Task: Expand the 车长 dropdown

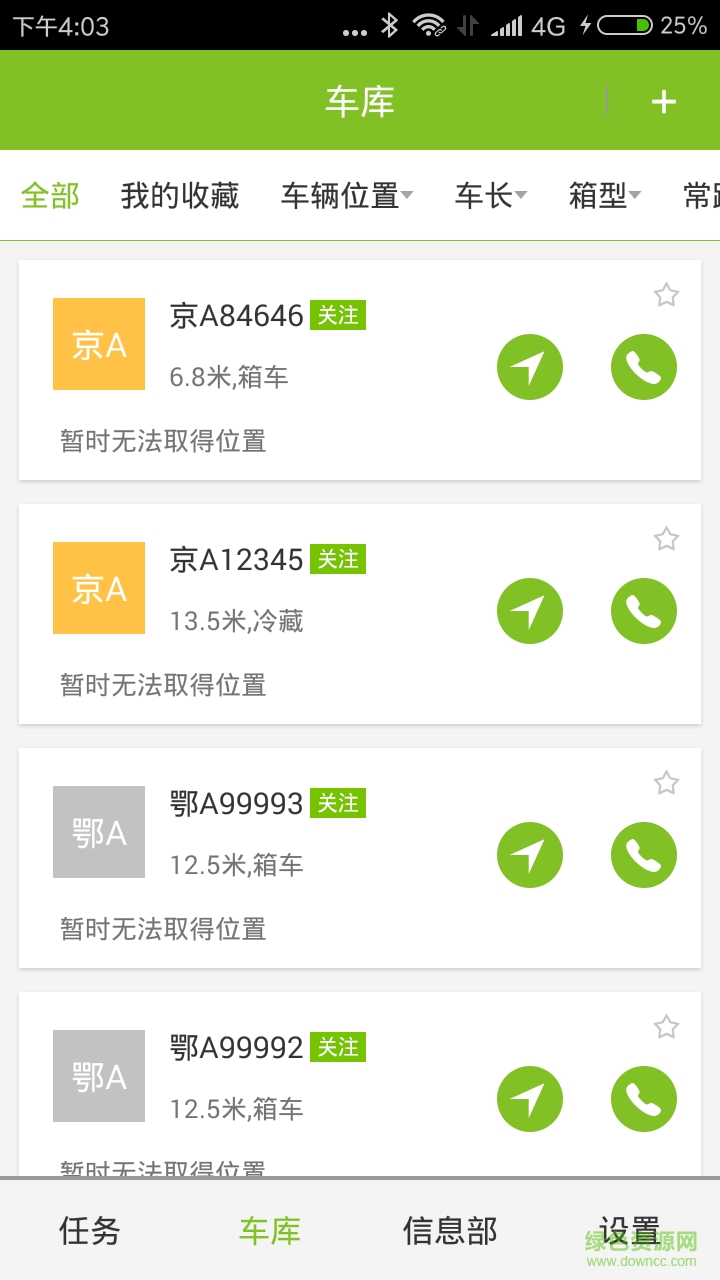Action: pyautogui.click(x=491, y=196)
